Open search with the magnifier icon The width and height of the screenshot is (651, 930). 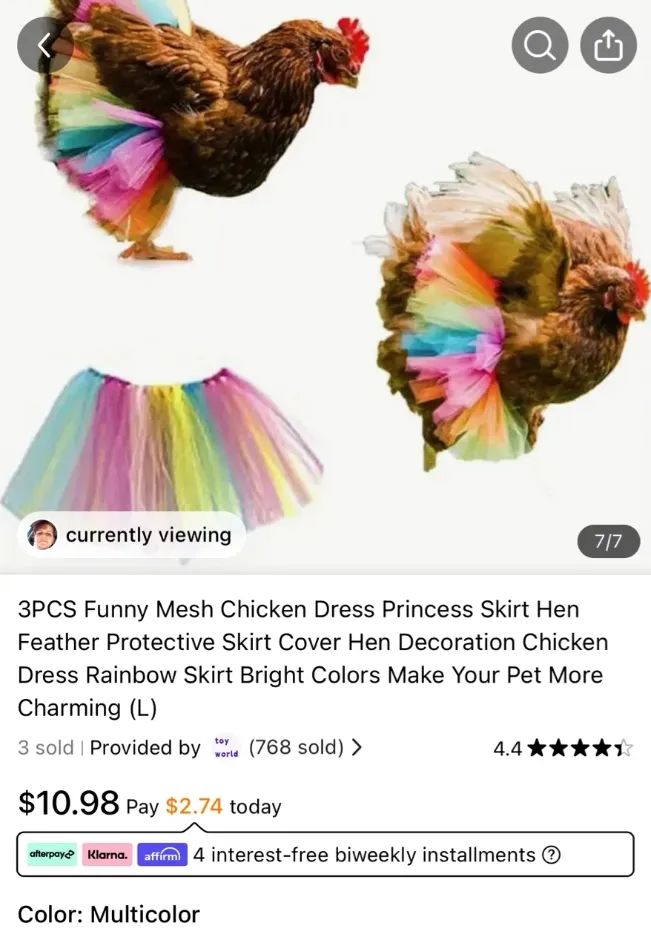(540, 46)
